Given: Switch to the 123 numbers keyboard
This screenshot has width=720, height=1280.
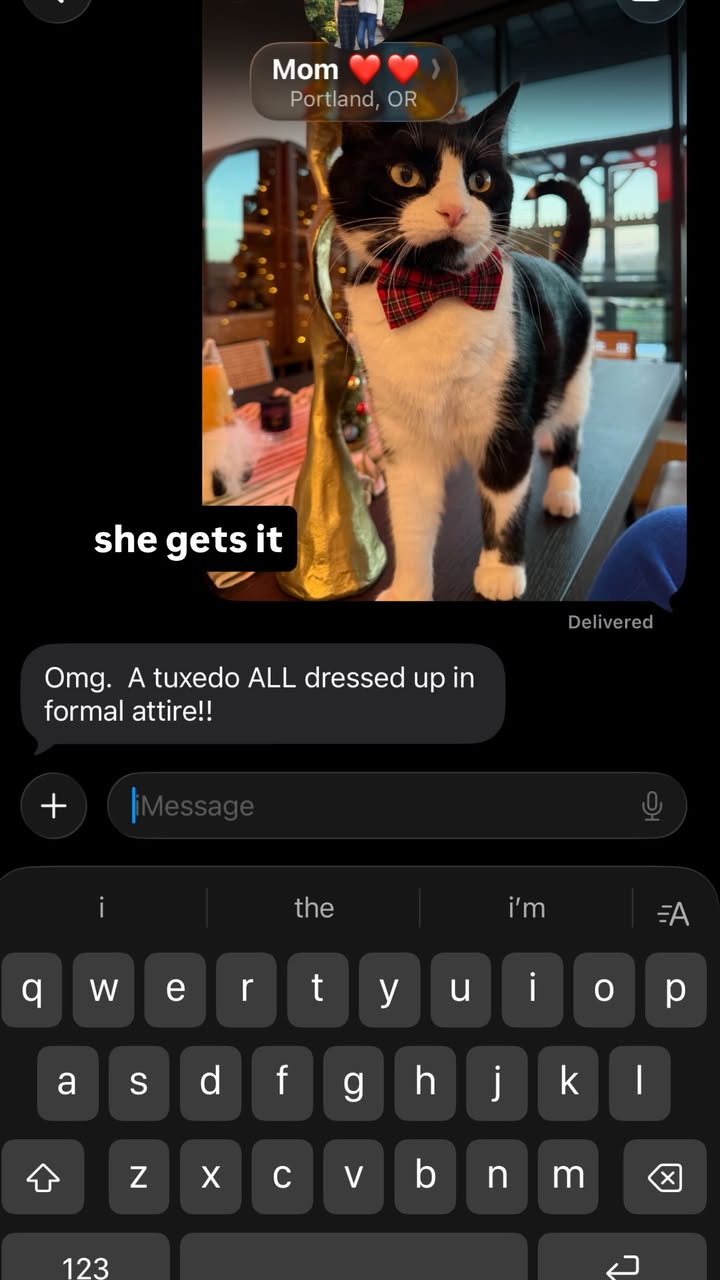Looking at the screenshot, I should click(x=85, y=1260).
